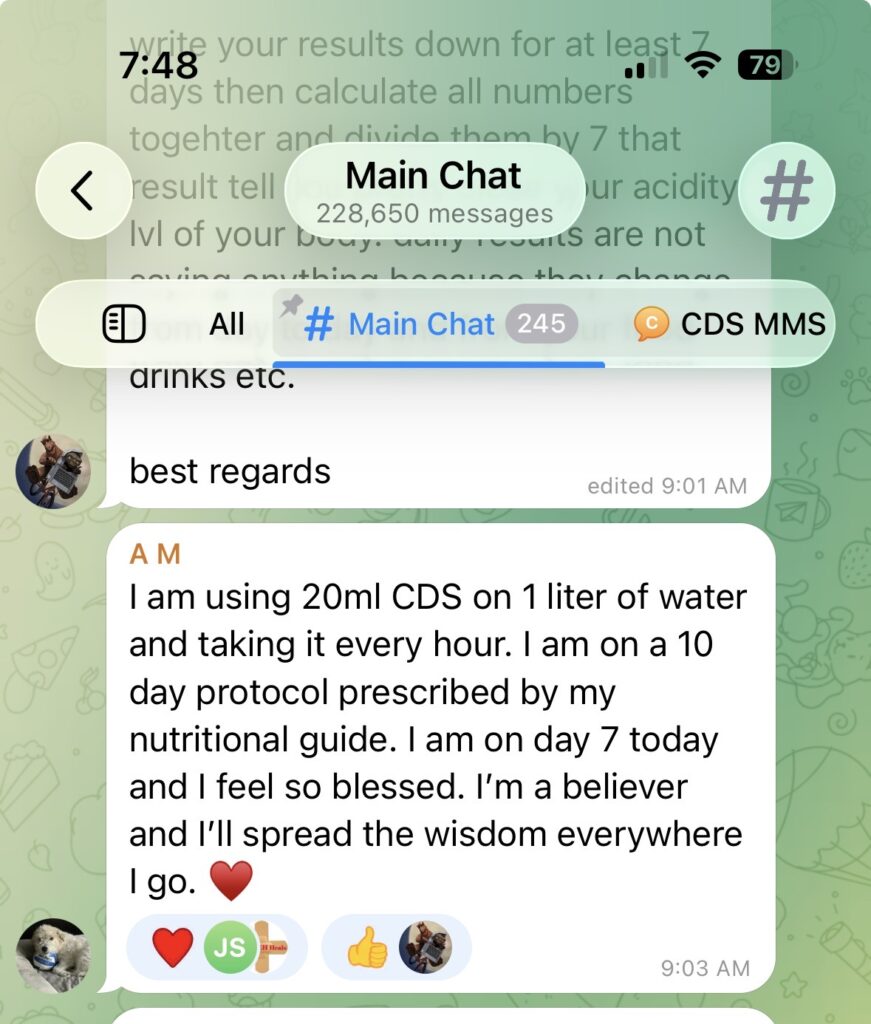871x1024 pixels.
Task: Open profile of the dog avatar user
Action: [x=53, y=955]
